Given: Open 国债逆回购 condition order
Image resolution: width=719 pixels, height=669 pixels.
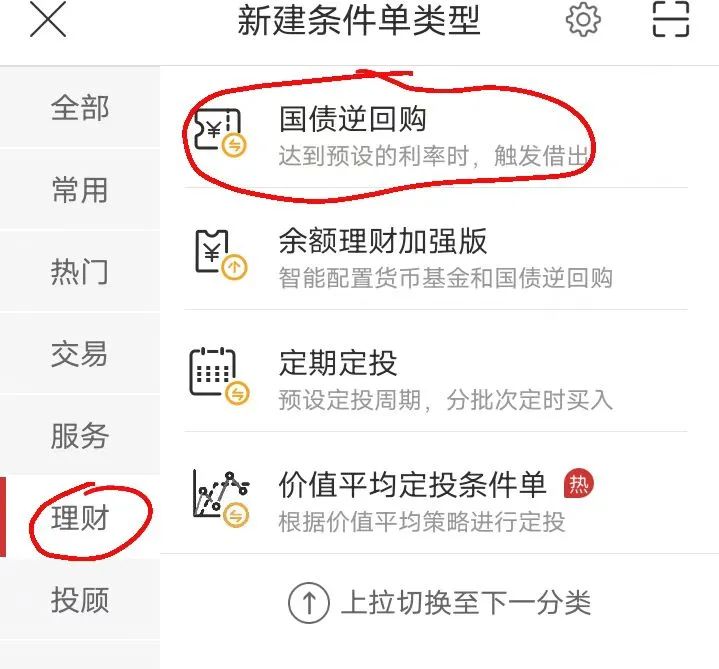Looking at the screenshot, I should (436, 135).
